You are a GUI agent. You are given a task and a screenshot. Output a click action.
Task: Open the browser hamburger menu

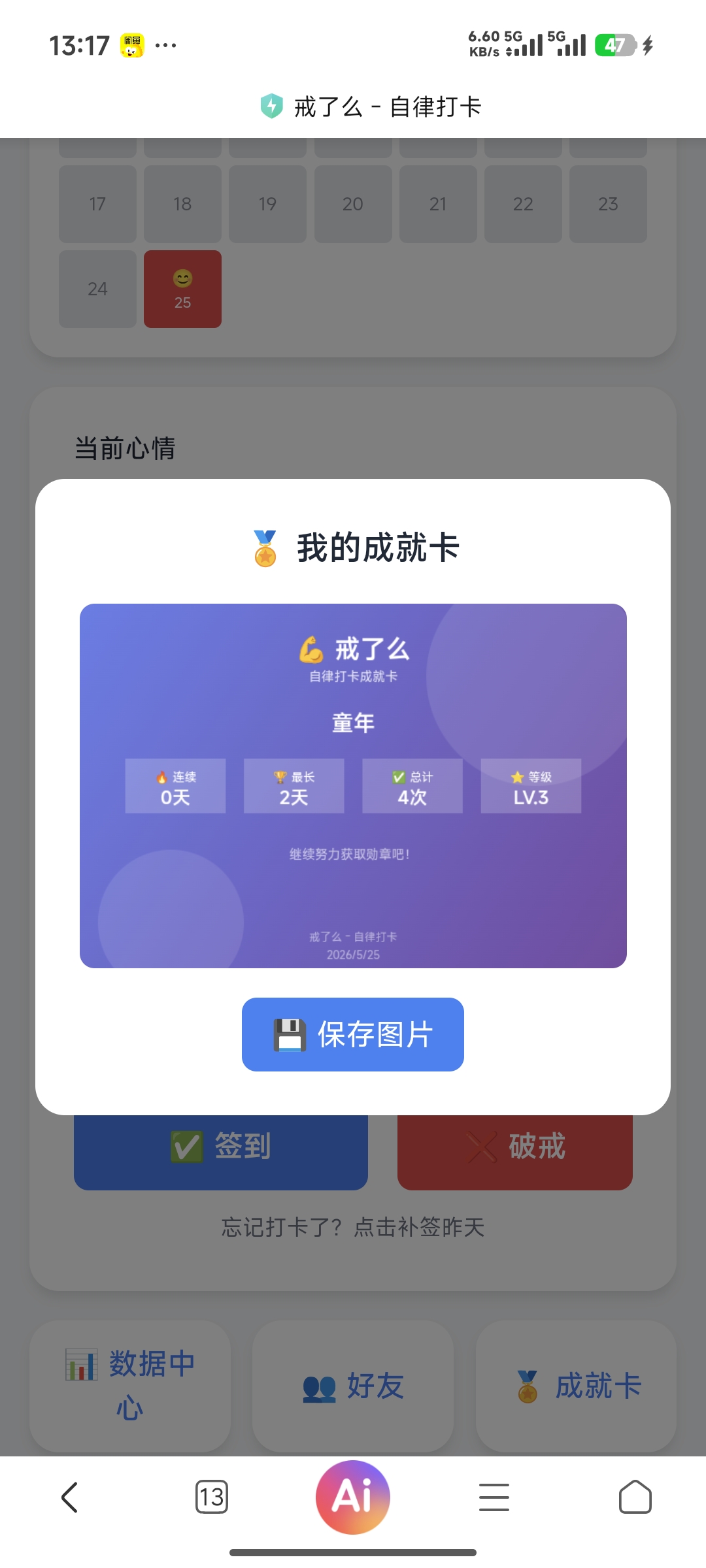pos(494,1497)
